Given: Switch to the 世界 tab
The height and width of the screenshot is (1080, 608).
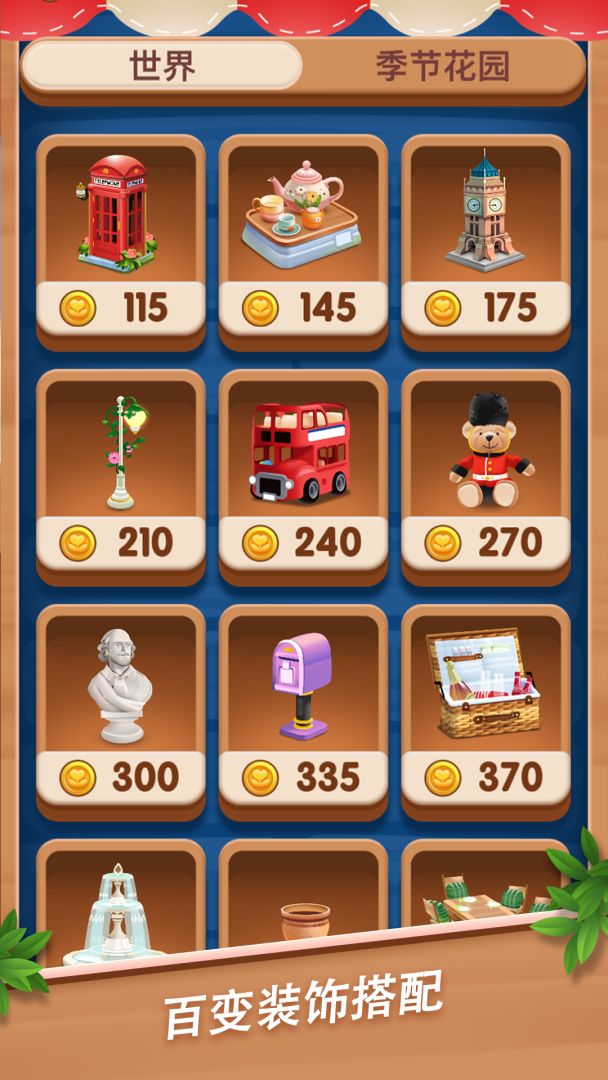Looking at the screenshot, I should pyautogui.click(x=162, y=66).
